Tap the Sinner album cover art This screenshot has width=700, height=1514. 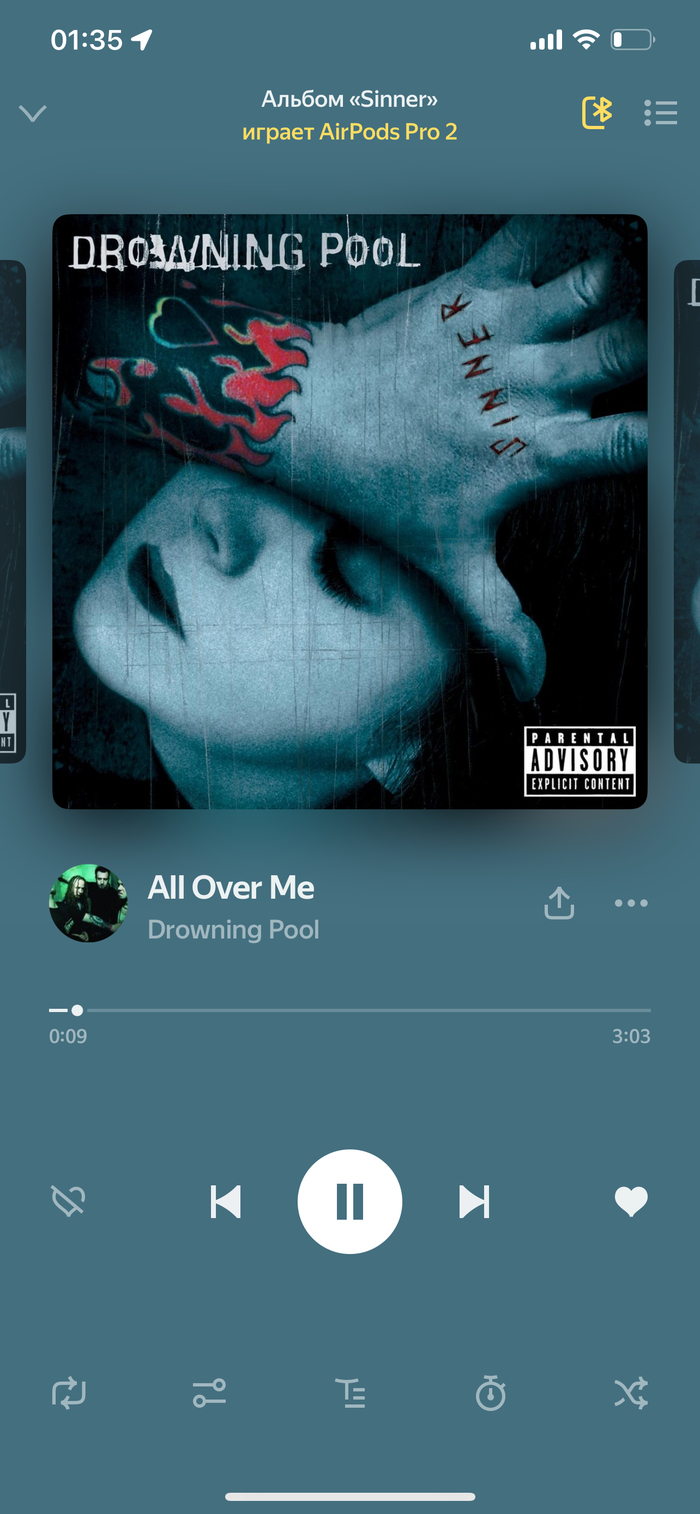coord(350,511)
